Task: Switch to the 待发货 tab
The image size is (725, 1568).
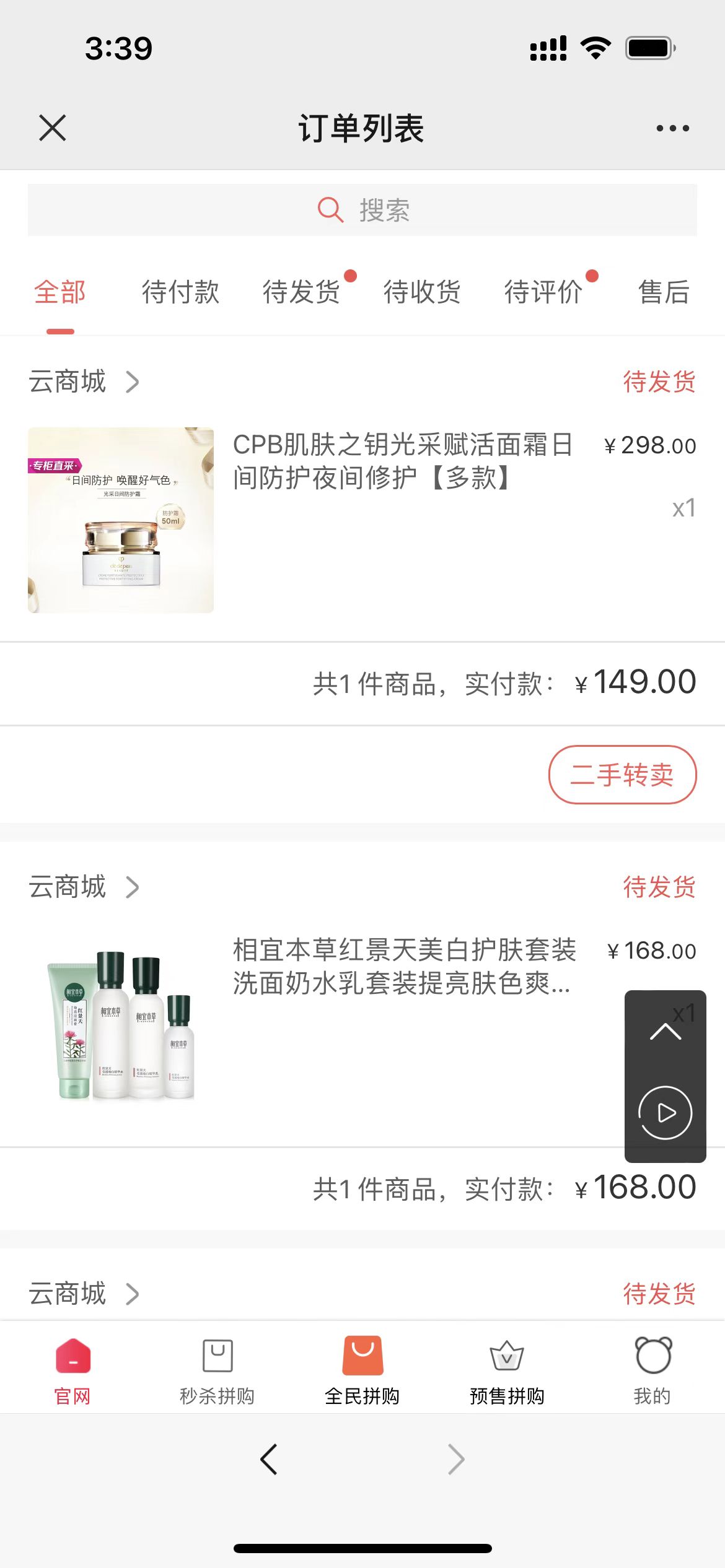Action: 302,292
